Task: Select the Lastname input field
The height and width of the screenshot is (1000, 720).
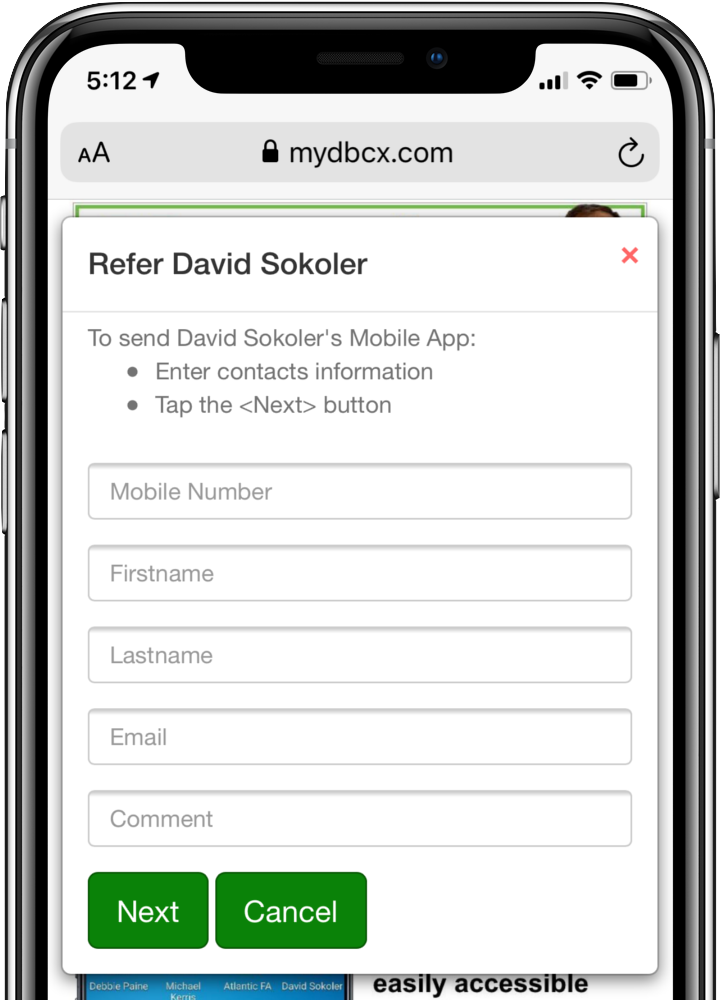Action: (360, 655)
